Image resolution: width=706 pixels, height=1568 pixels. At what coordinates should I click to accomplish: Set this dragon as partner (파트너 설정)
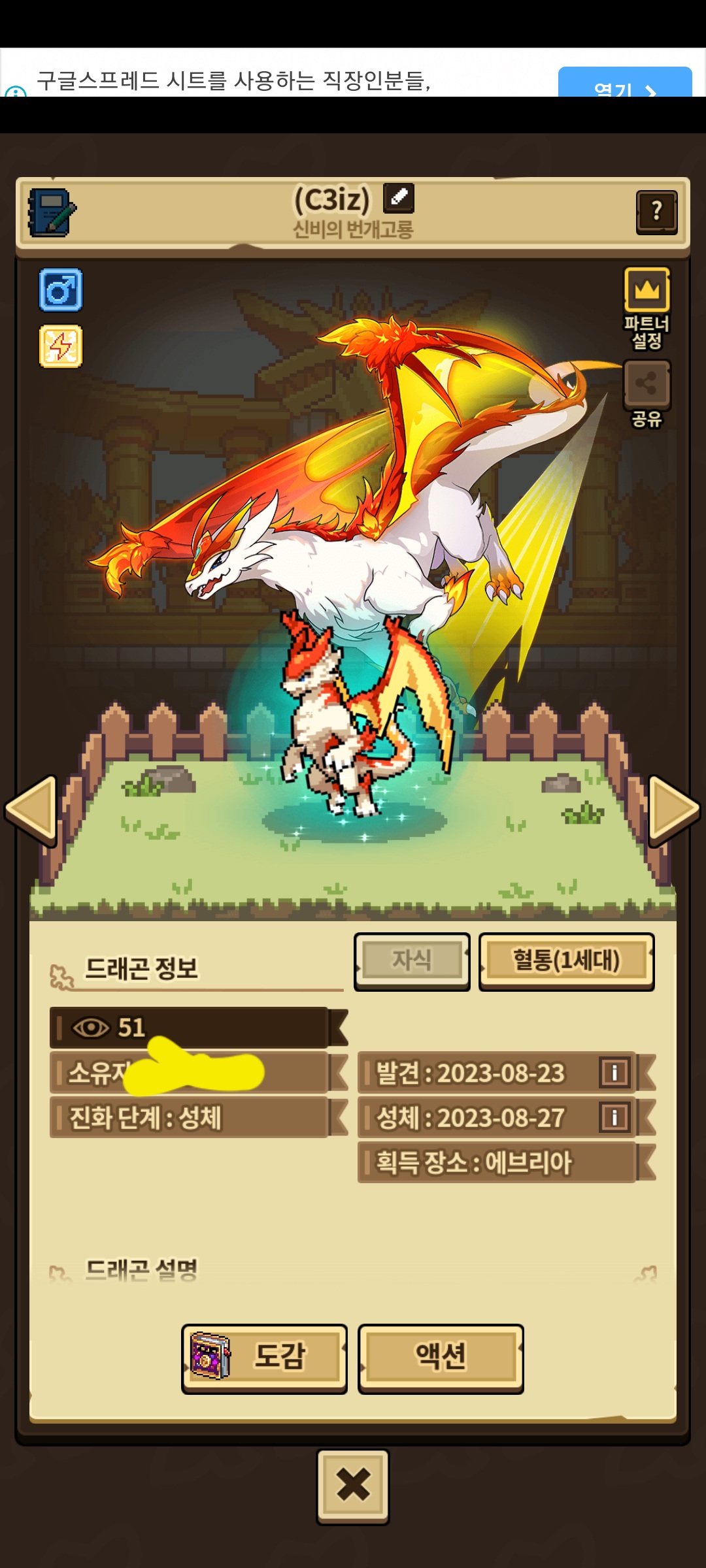647,308
